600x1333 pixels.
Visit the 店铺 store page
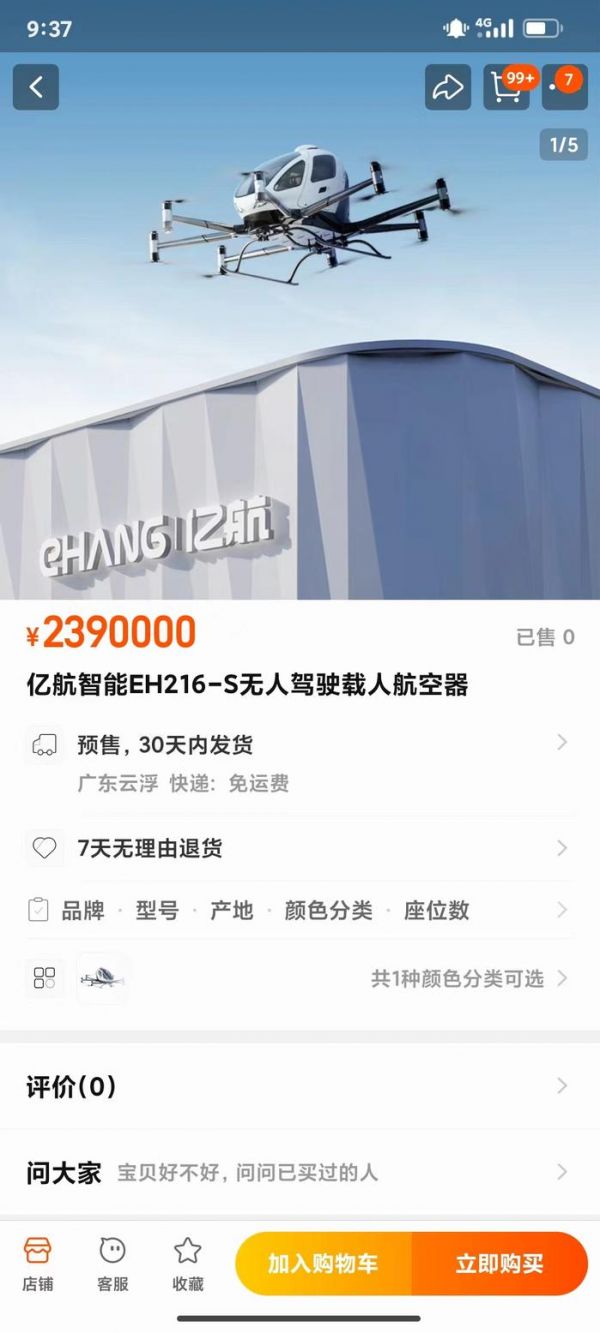(38, 1264)
